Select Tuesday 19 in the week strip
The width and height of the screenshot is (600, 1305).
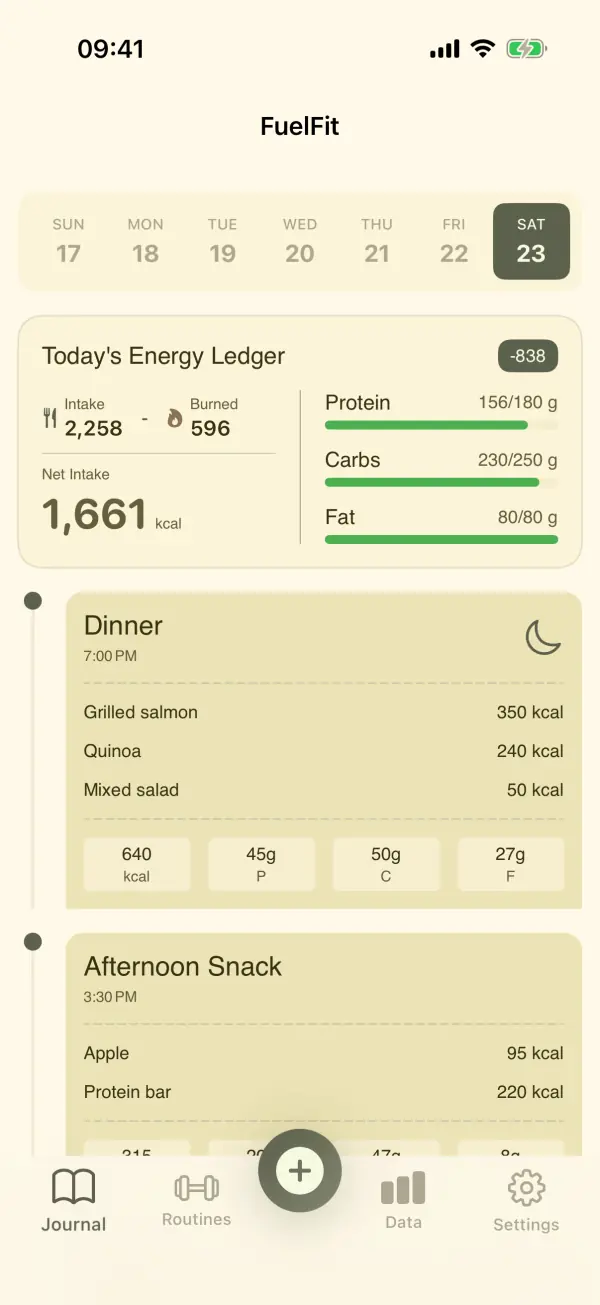point(222,241)
